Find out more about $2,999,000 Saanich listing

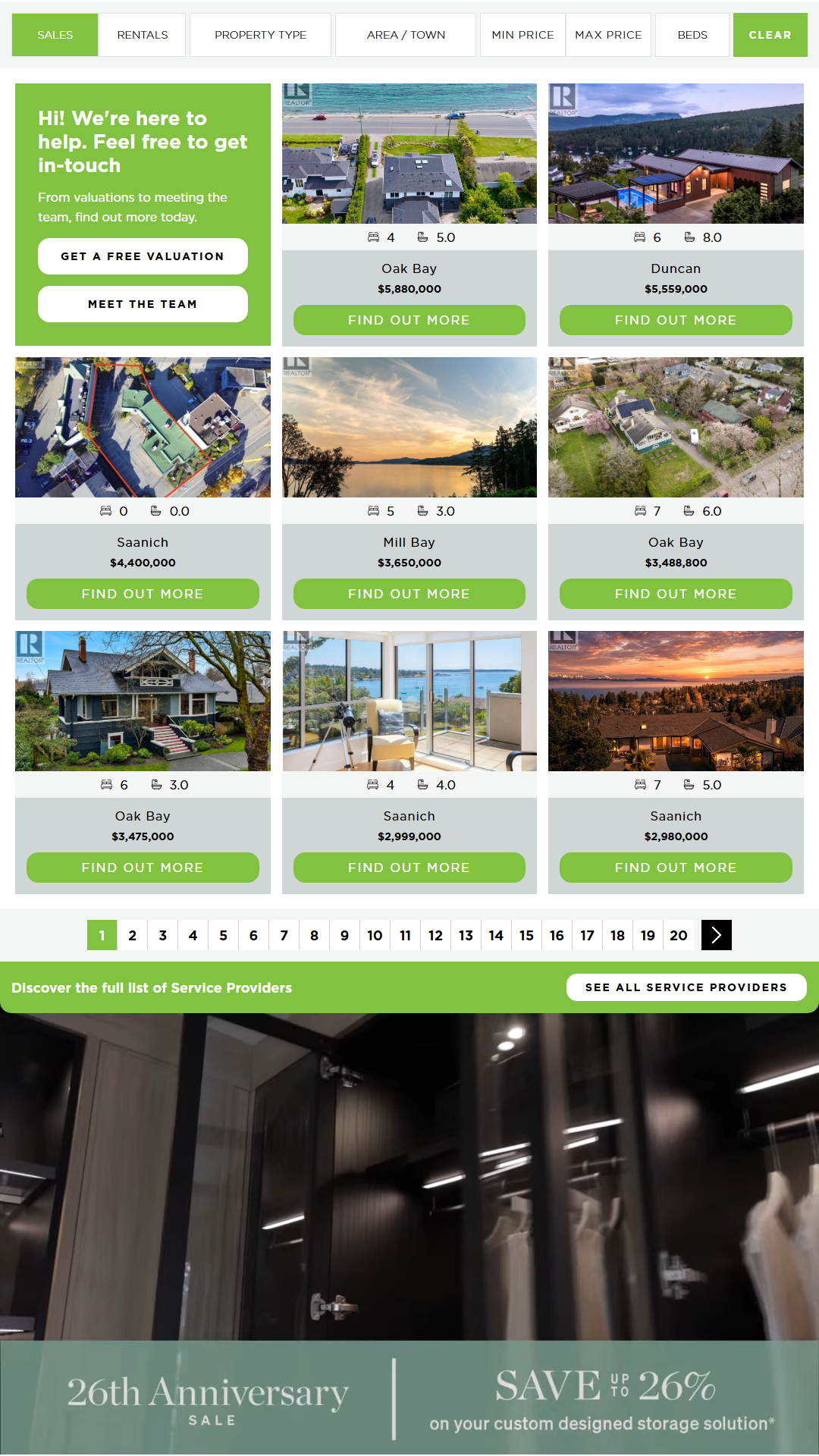409,868
